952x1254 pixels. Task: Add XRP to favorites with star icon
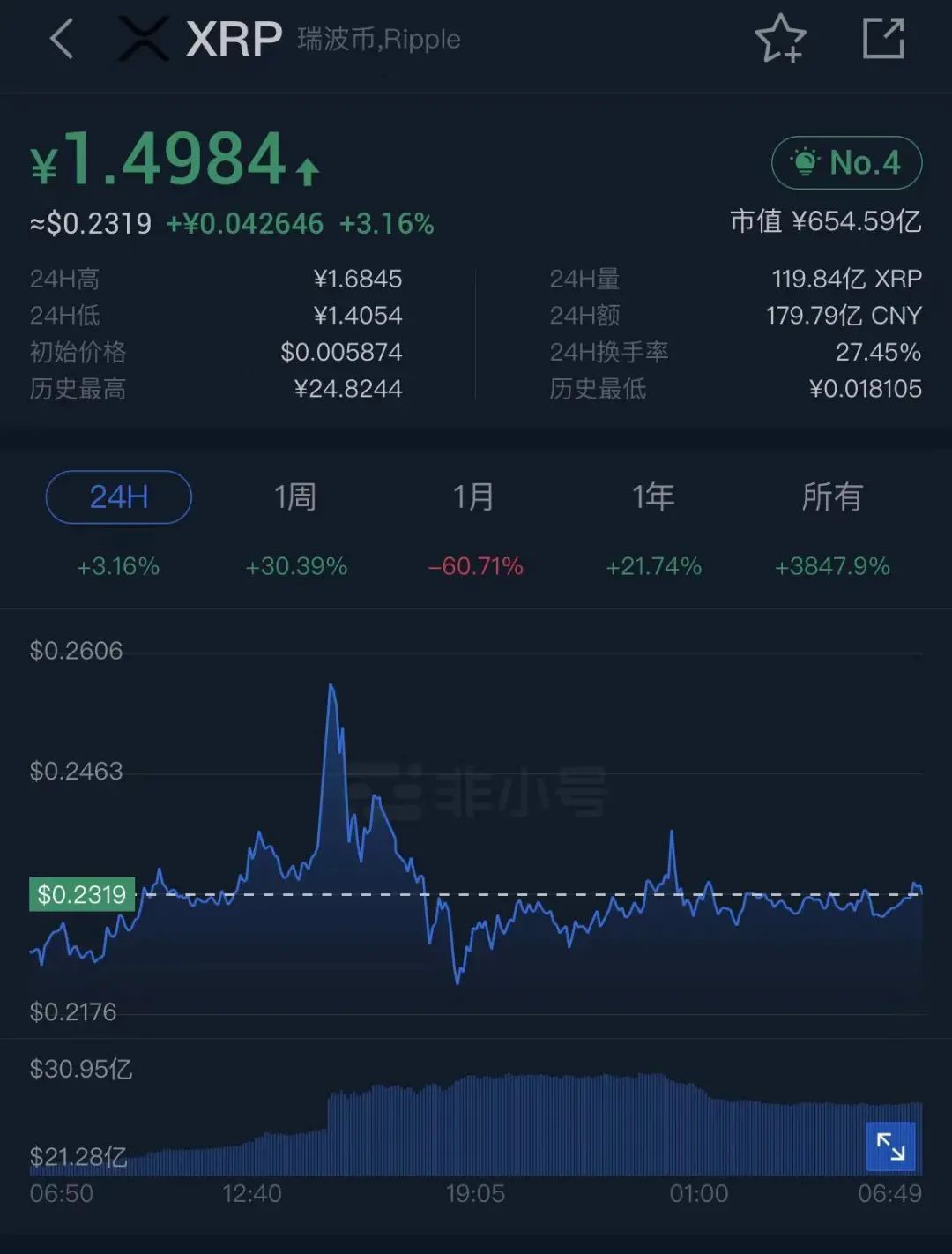(x=780, y=40)
